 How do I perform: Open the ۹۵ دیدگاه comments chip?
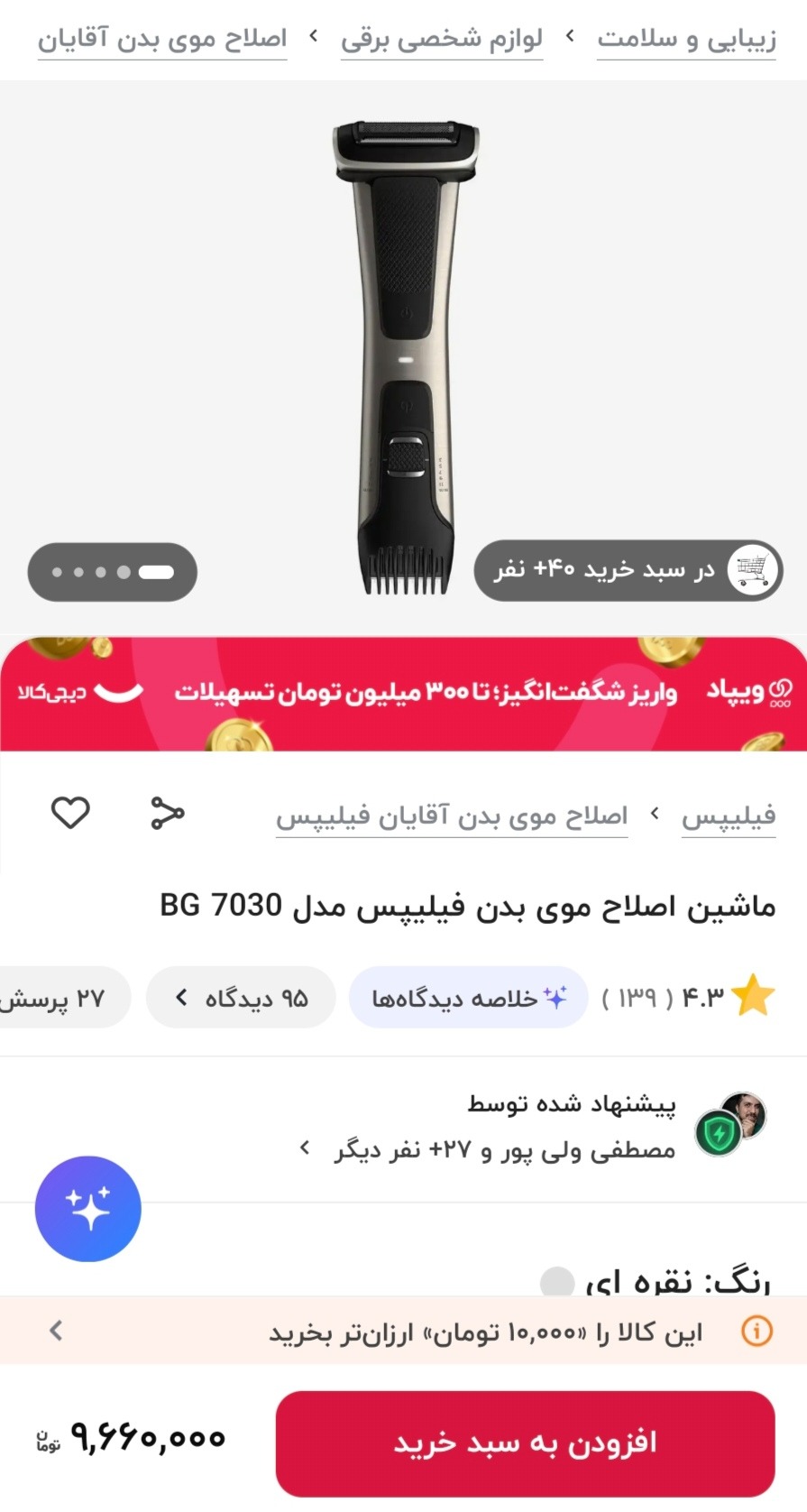(x=241, y=998)
